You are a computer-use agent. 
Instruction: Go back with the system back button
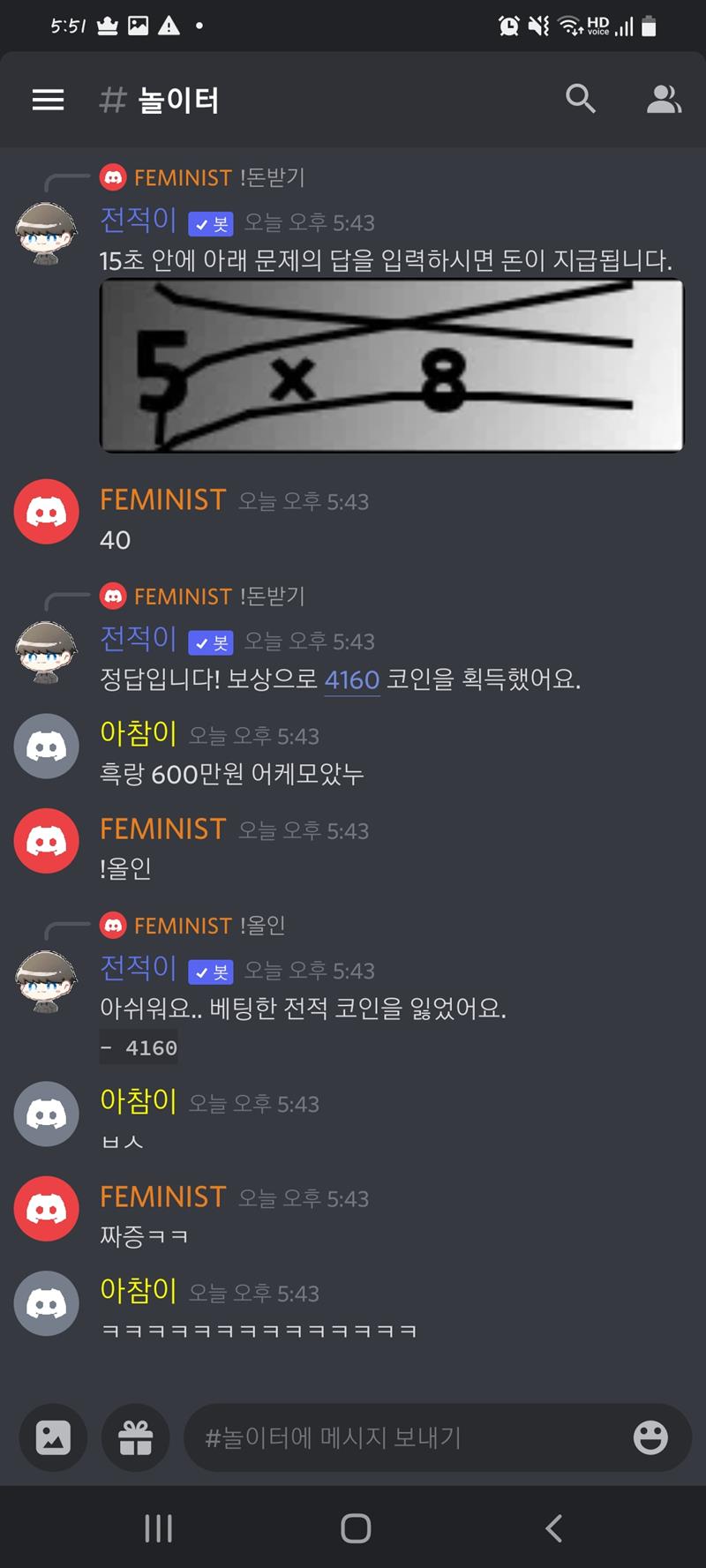coord(553,1528)
